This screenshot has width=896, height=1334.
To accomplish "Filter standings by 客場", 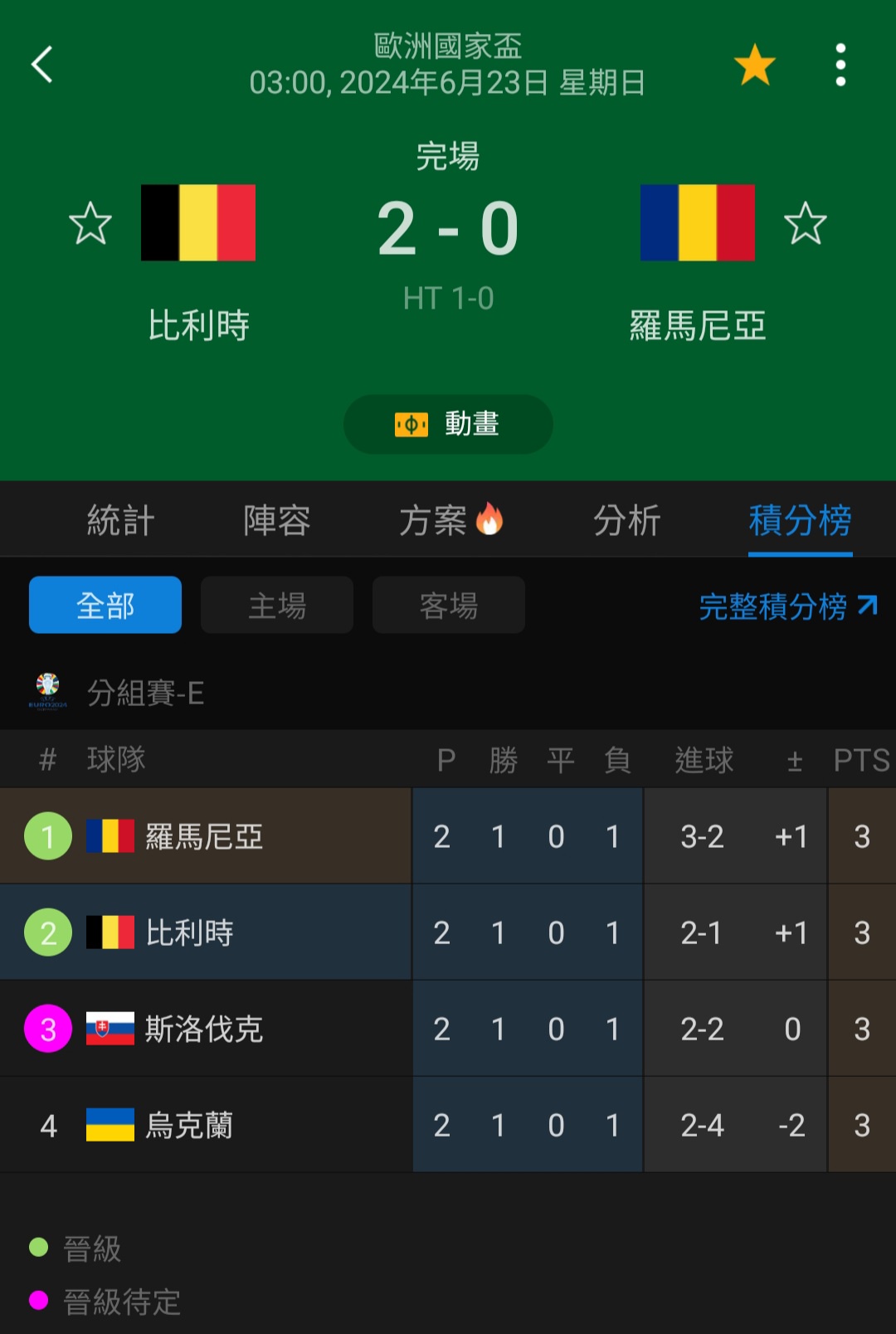I will point(448,605).
